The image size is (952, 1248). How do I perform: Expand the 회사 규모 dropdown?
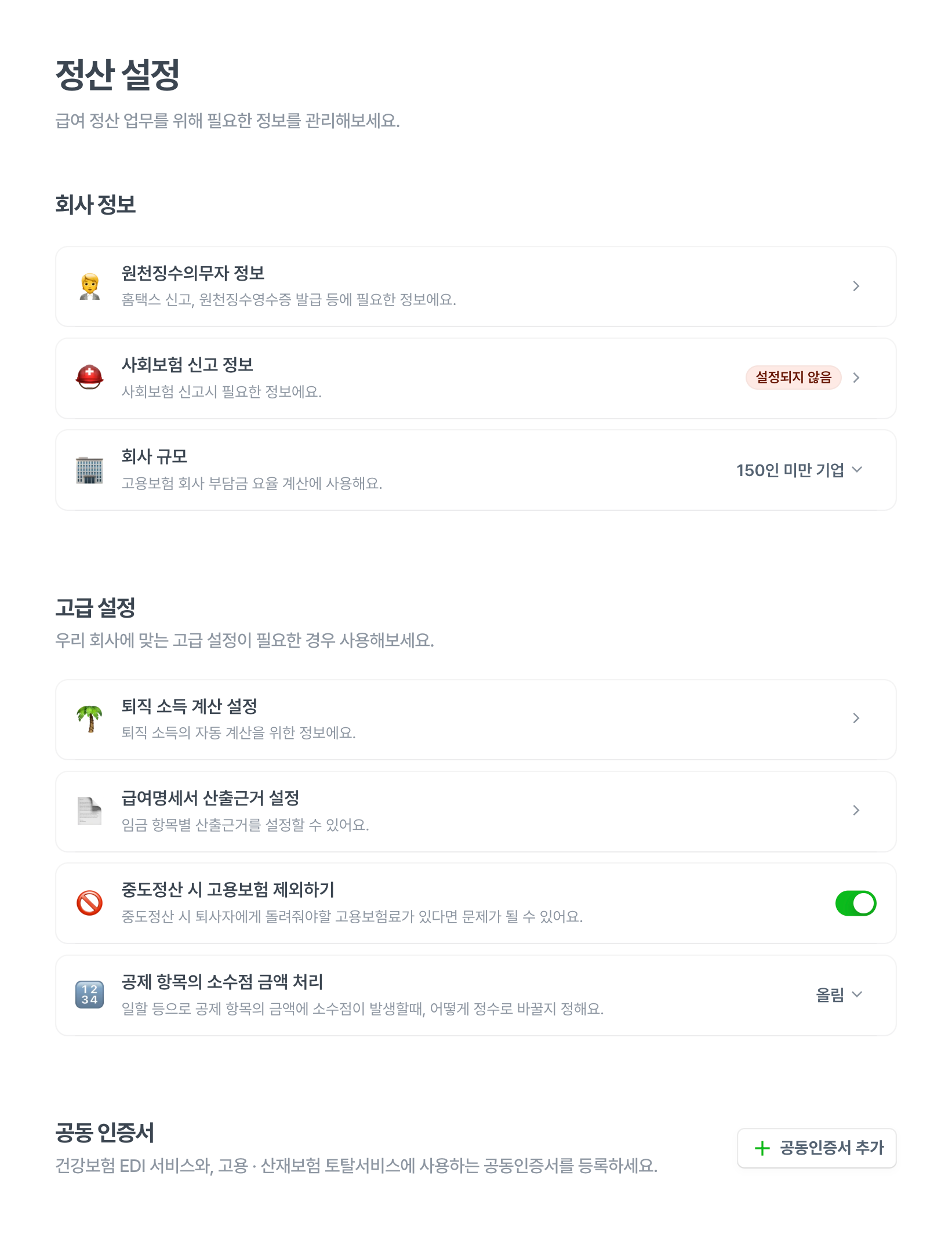[x=799, y=470]
